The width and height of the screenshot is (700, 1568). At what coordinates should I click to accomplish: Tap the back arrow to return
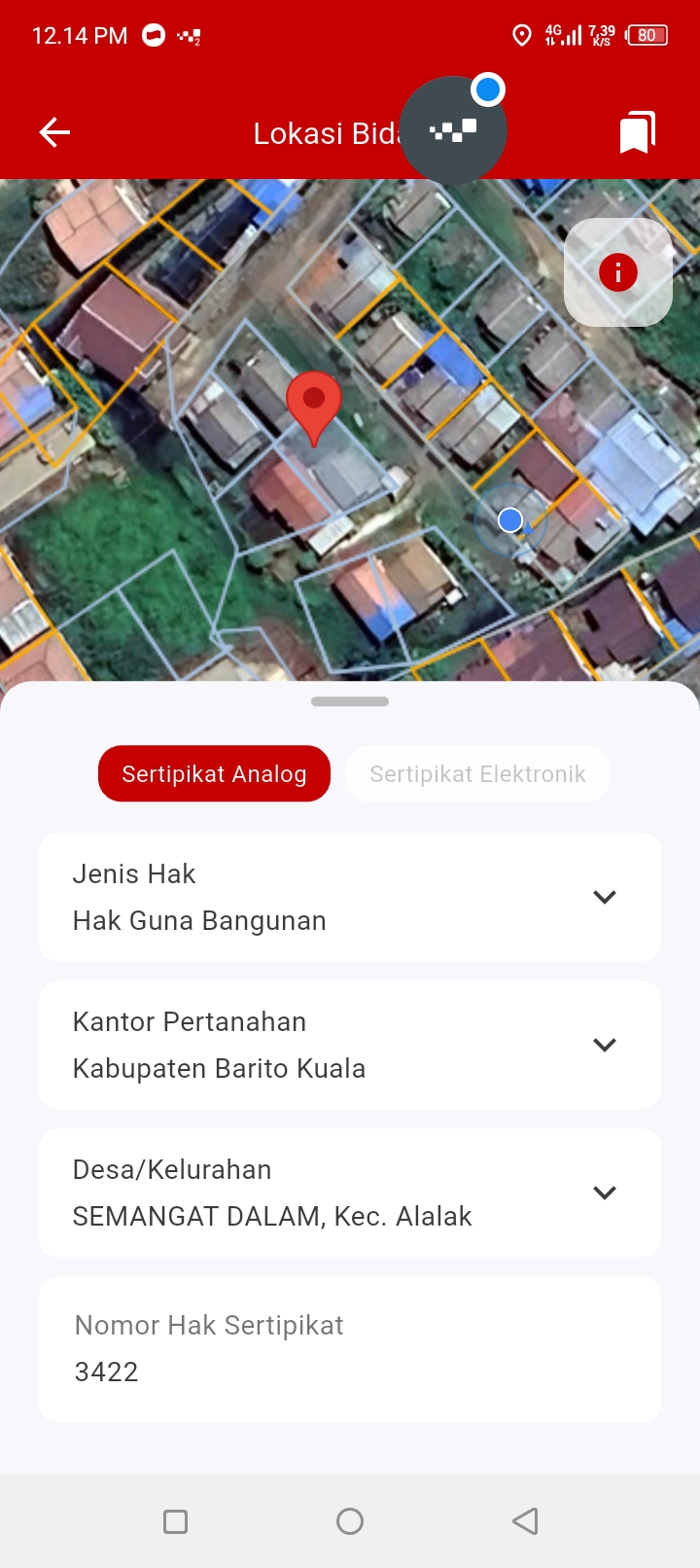click(x=53, y=132)
